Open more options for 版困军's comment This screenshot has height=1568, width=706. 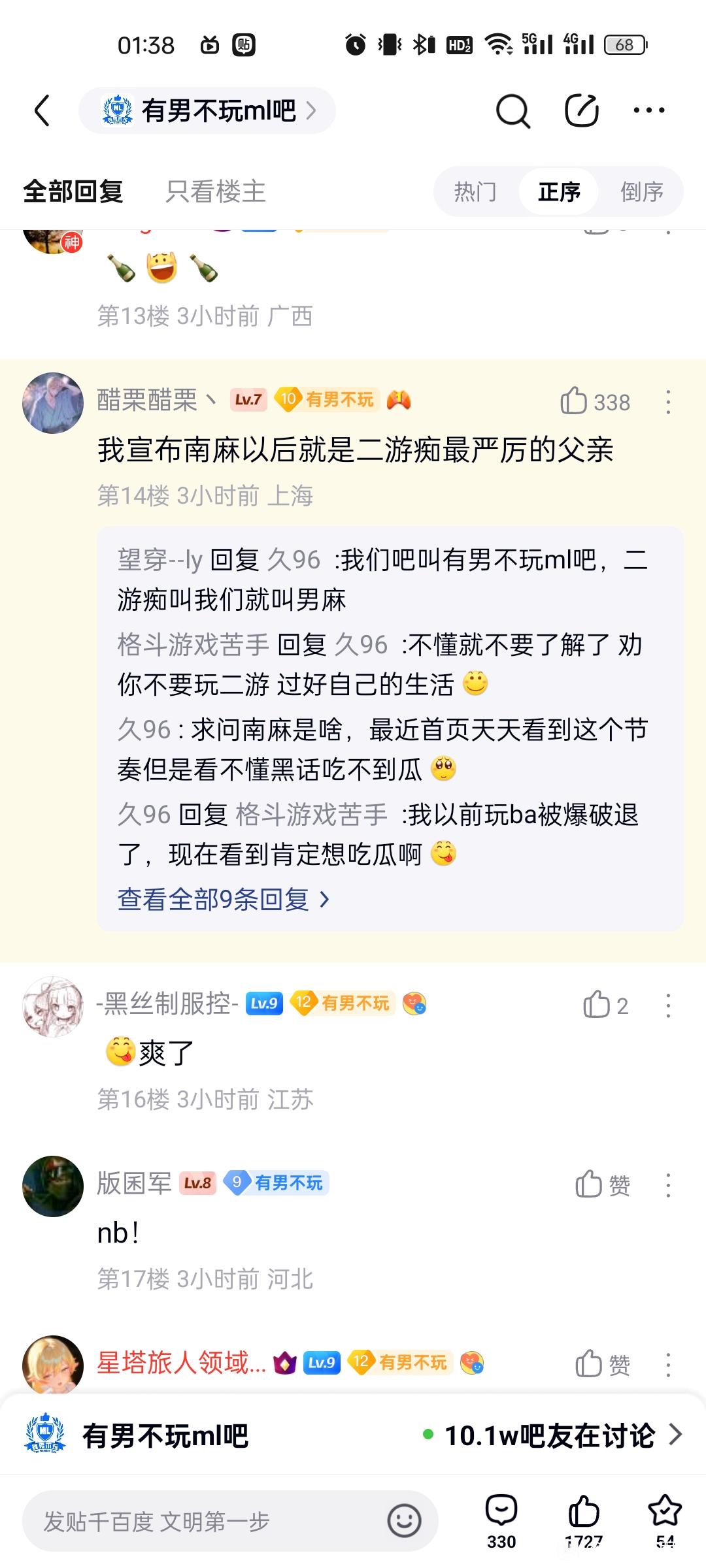pyautogui.click(x=668, y=1184)
